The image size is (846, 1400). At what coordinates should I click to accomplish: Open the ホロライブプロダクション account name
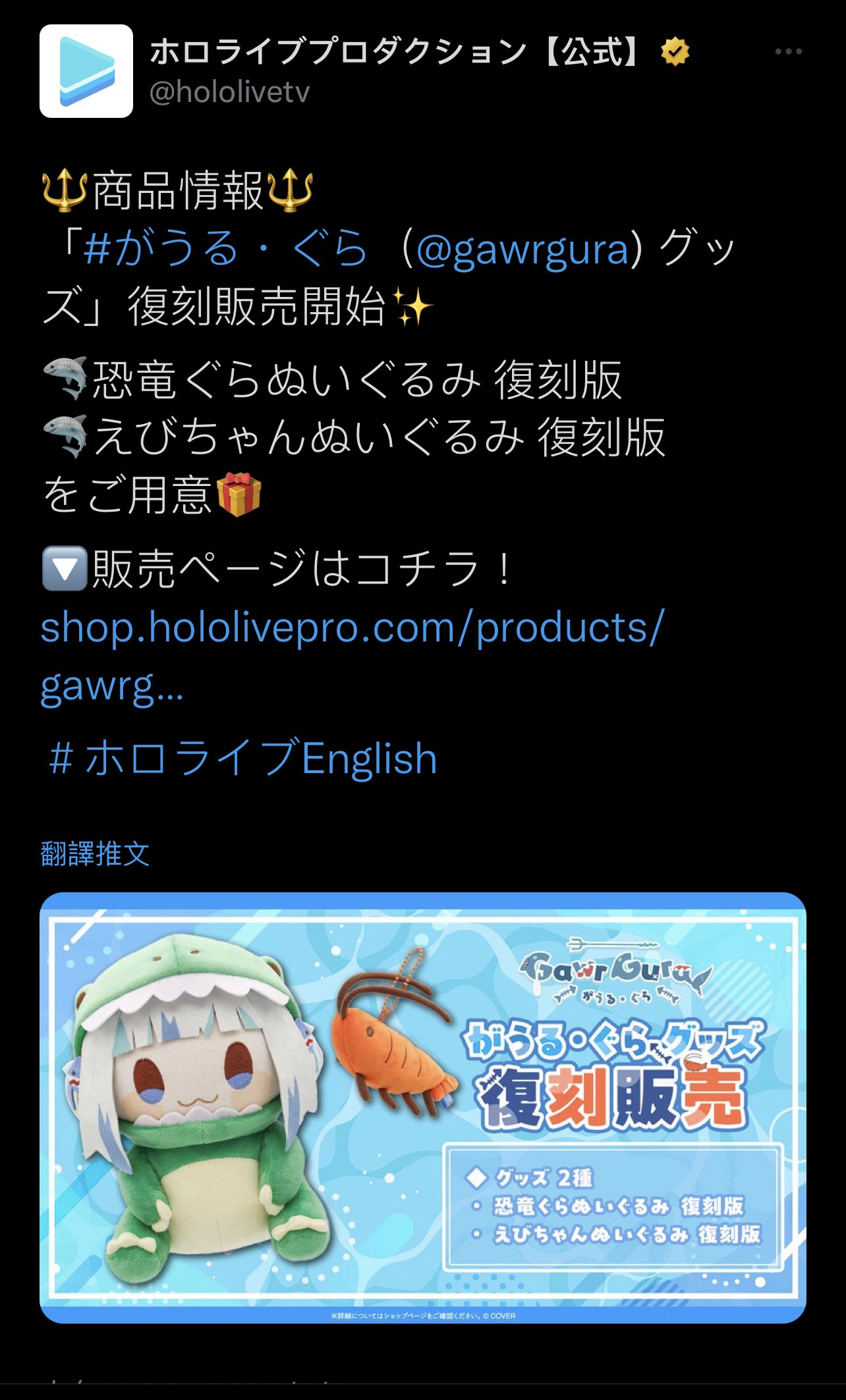pyautogui.click(x=395, y=52)
